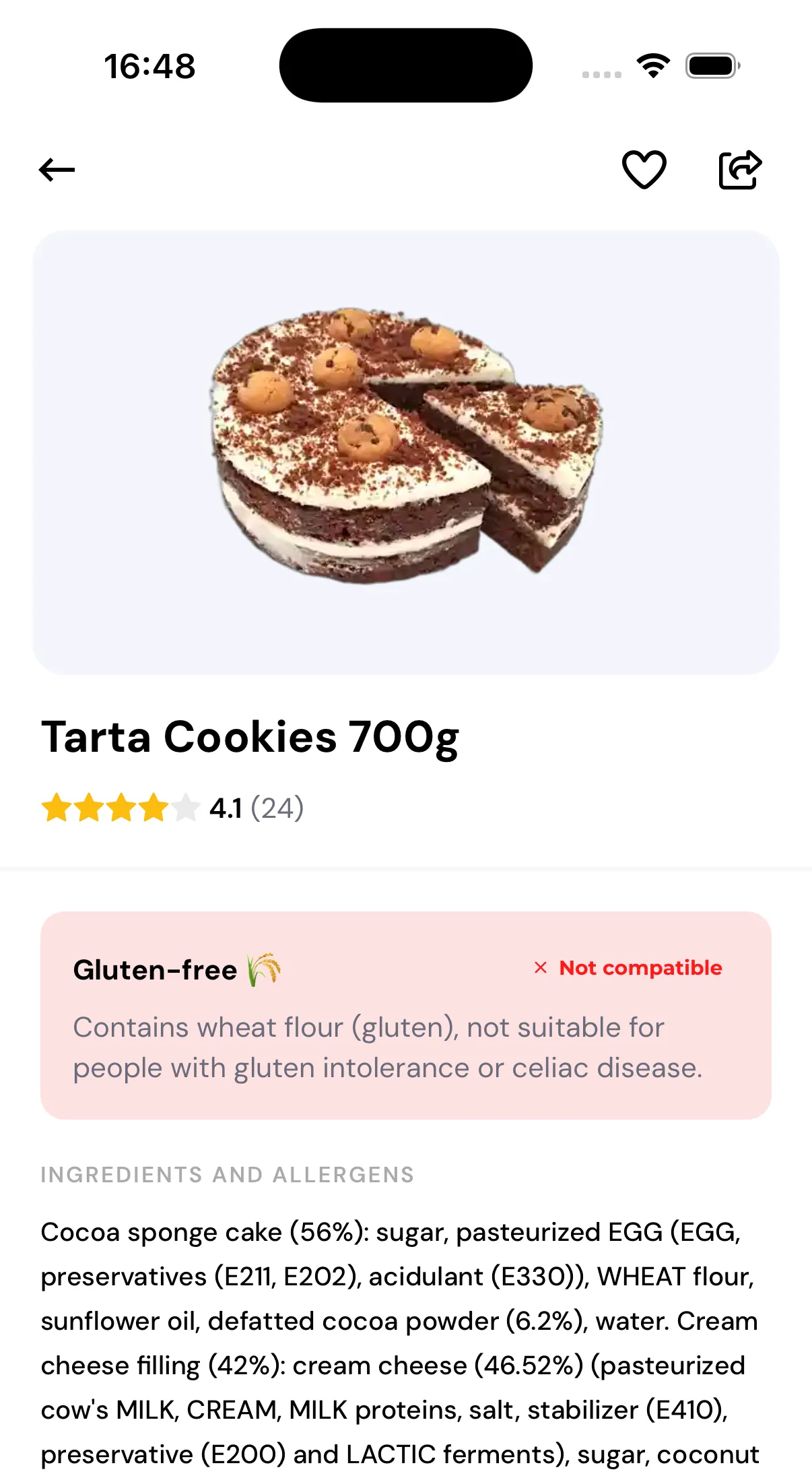Tap the Not compatible label

pos(640,968)
